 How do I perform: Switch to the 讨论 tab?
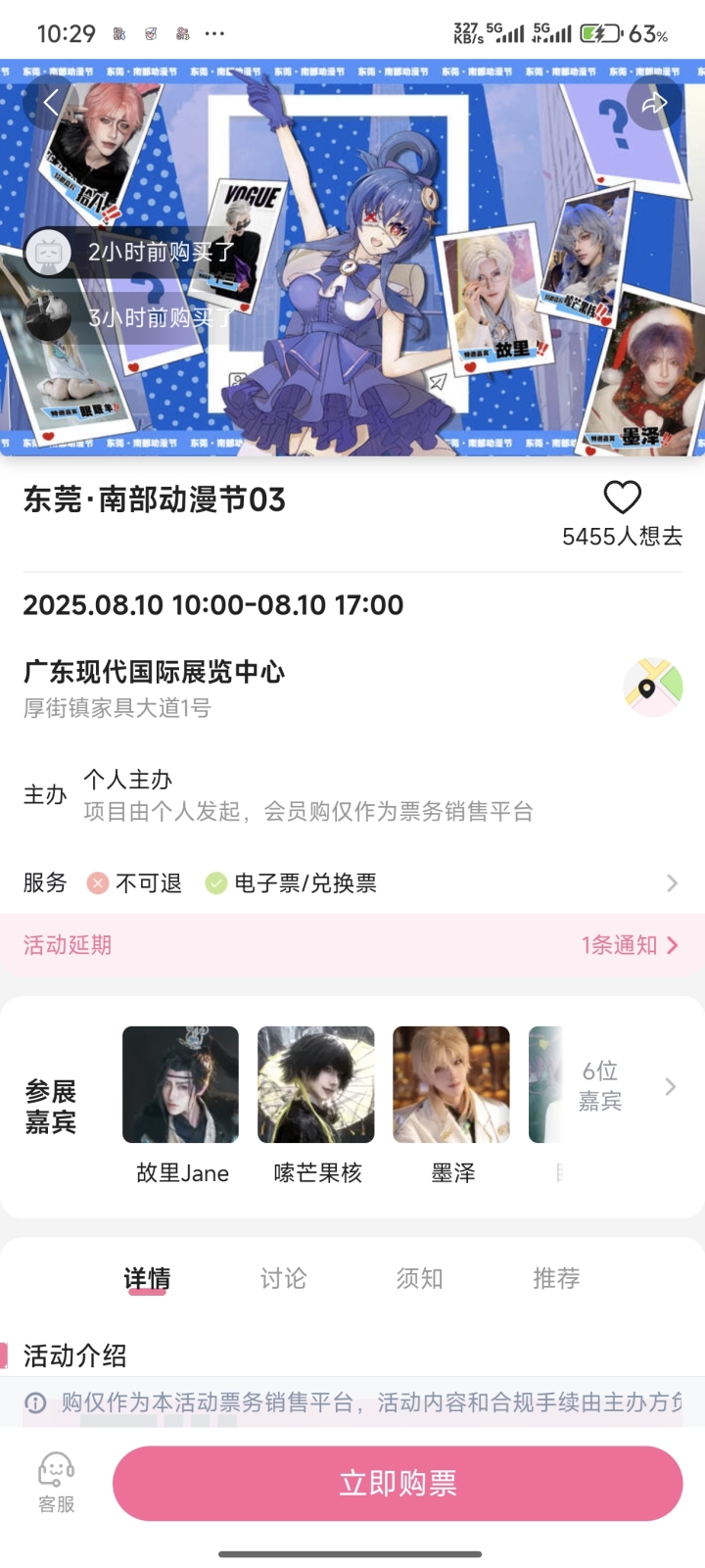click(283, 1278)
